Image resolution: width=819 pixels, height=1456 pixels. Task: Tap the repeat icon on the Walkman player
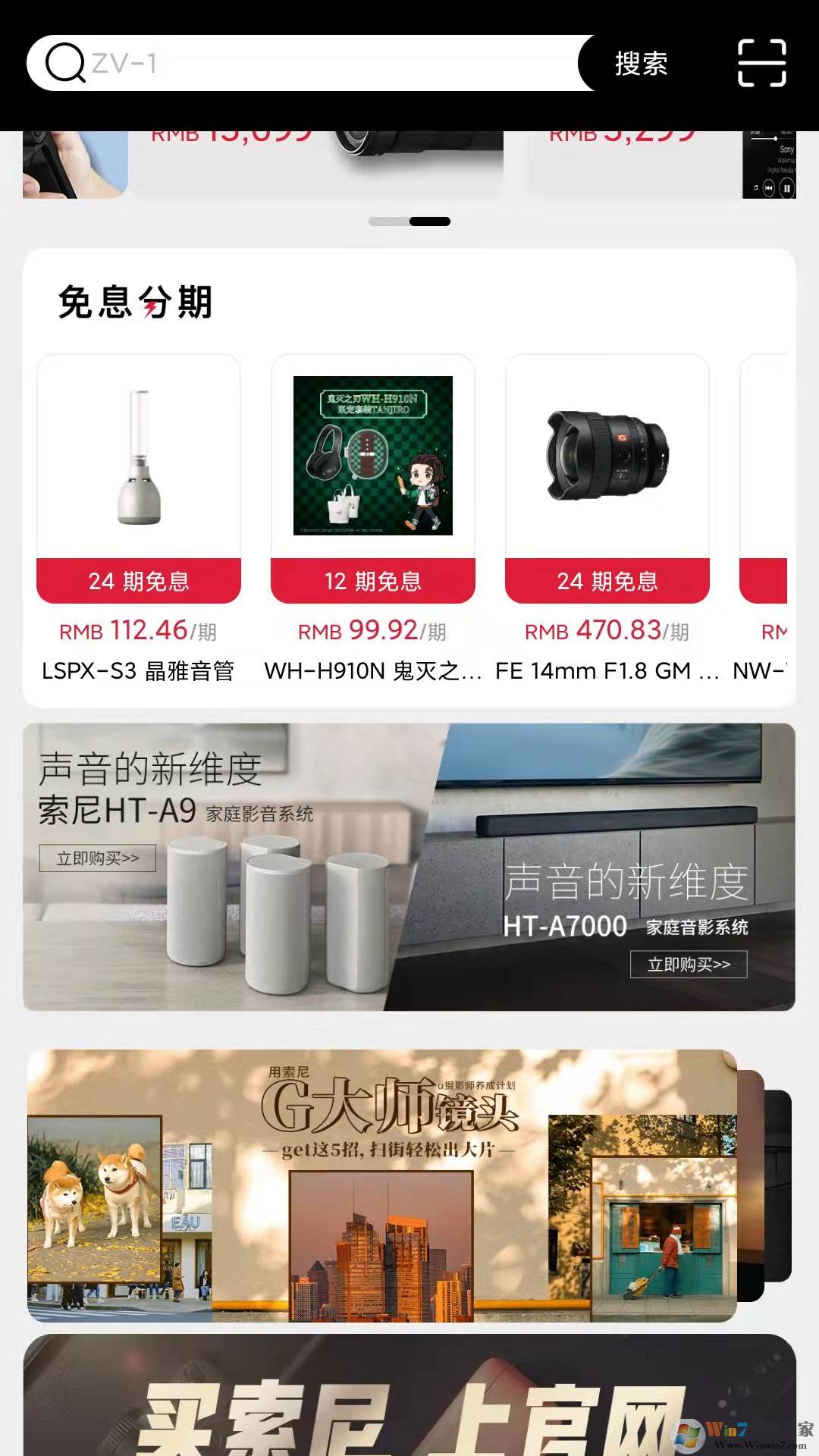[x=756, y=187]
